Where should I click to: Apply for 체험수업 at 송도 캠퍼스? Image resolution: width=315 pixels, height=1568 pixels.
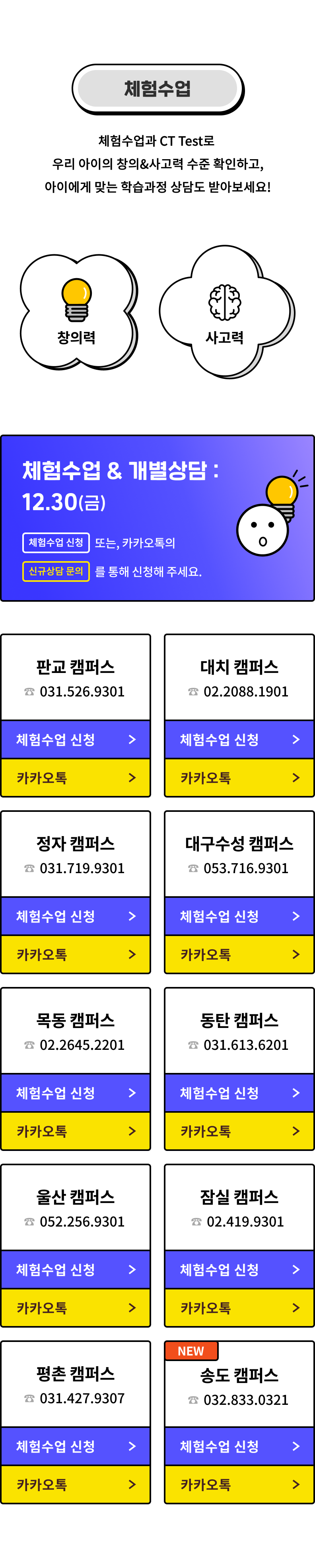pyautogui.click(x=239, y=1446)
